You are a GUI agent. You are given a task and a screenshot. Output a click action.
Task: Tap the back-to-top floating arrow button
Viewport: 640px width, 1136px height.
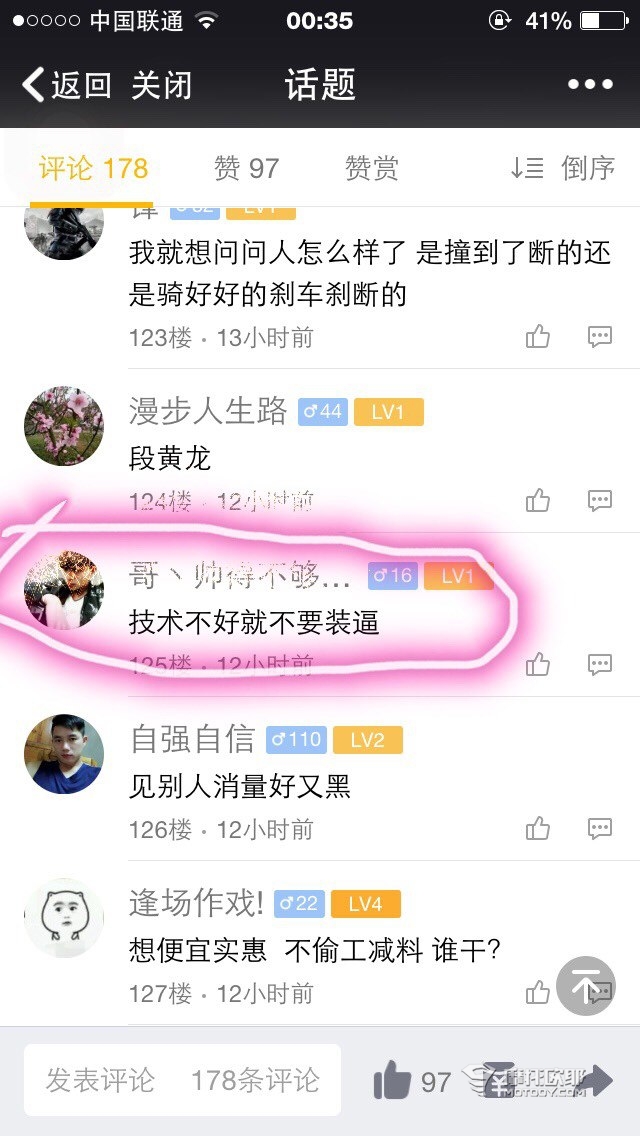click(585, 986)
